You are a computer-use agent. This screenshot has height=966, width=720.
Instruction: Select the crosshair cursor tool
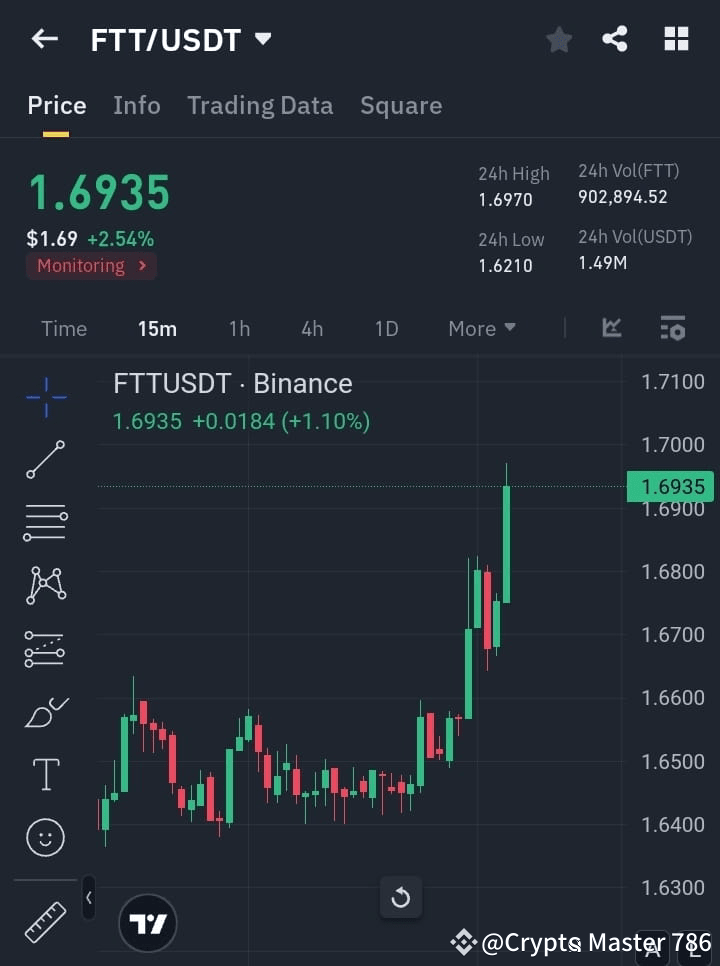pos(45,397)
